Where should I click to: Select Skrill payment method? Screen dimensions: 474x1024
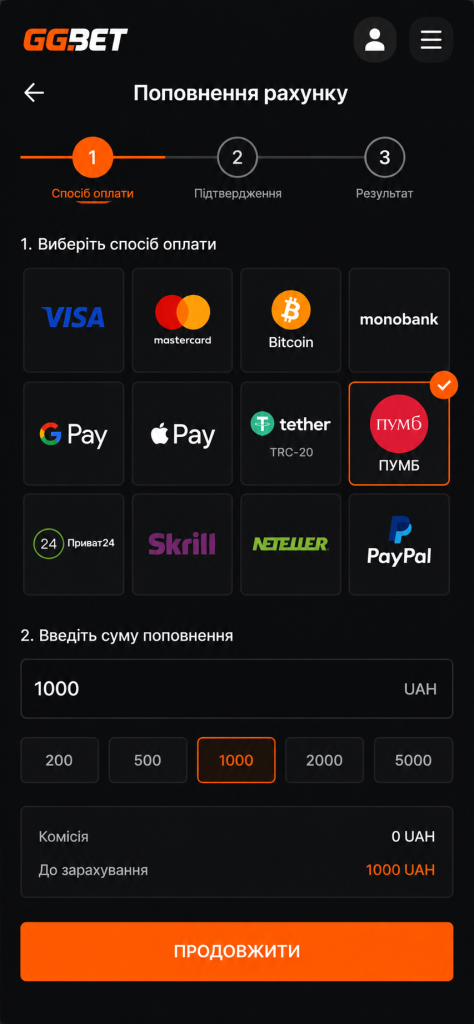coord(182,544)
